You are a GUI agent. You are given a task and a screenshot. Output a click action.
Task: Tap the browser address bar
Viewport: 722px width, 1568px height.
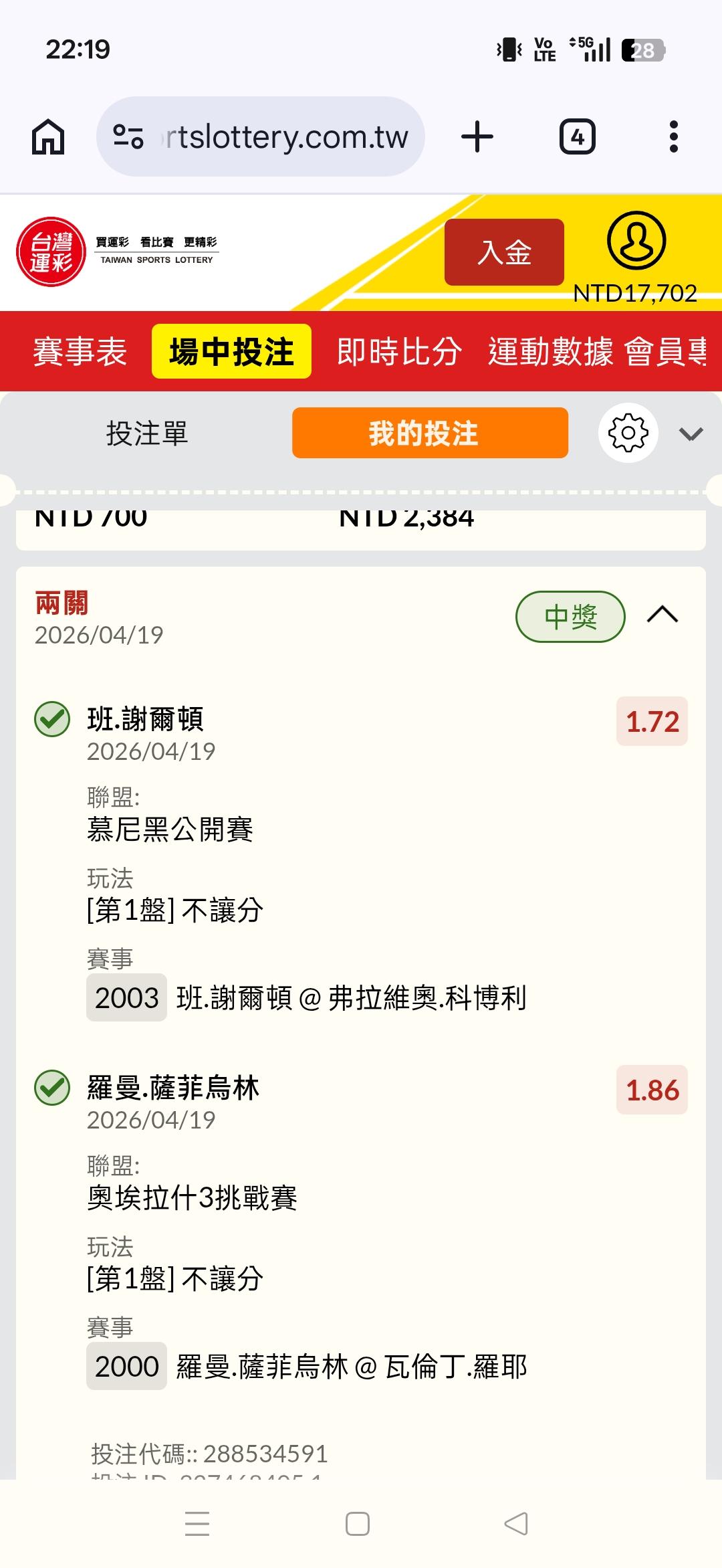(261, 136)
